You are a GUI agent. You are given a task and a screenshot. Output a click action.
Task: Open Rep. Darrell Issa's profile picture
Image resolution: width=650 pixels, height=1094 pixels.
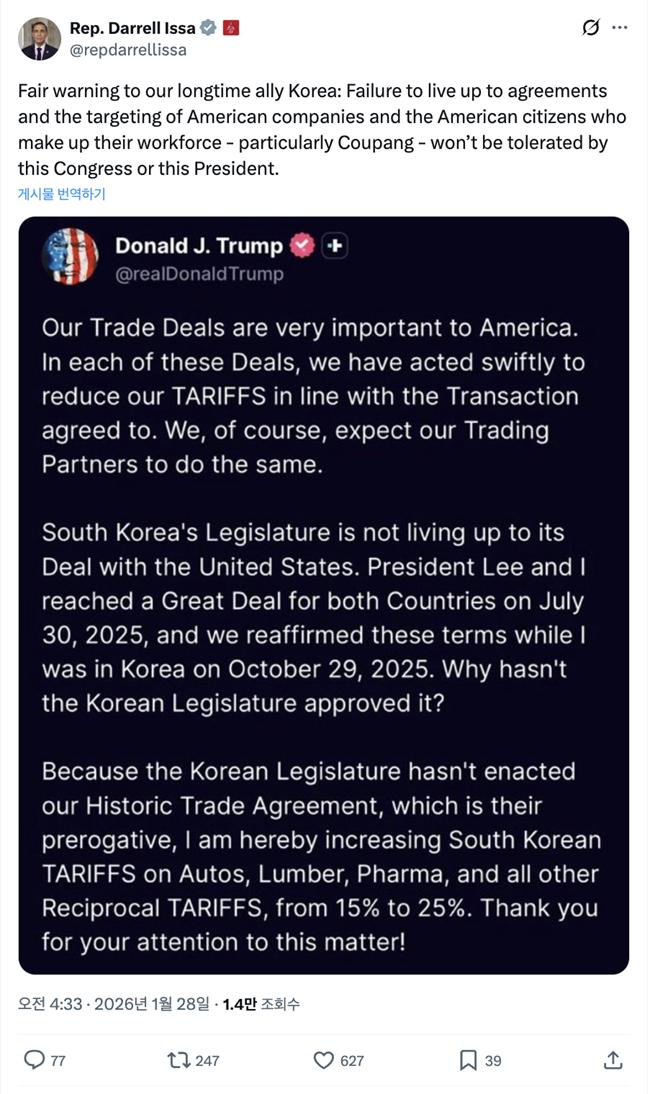point(39,38)
